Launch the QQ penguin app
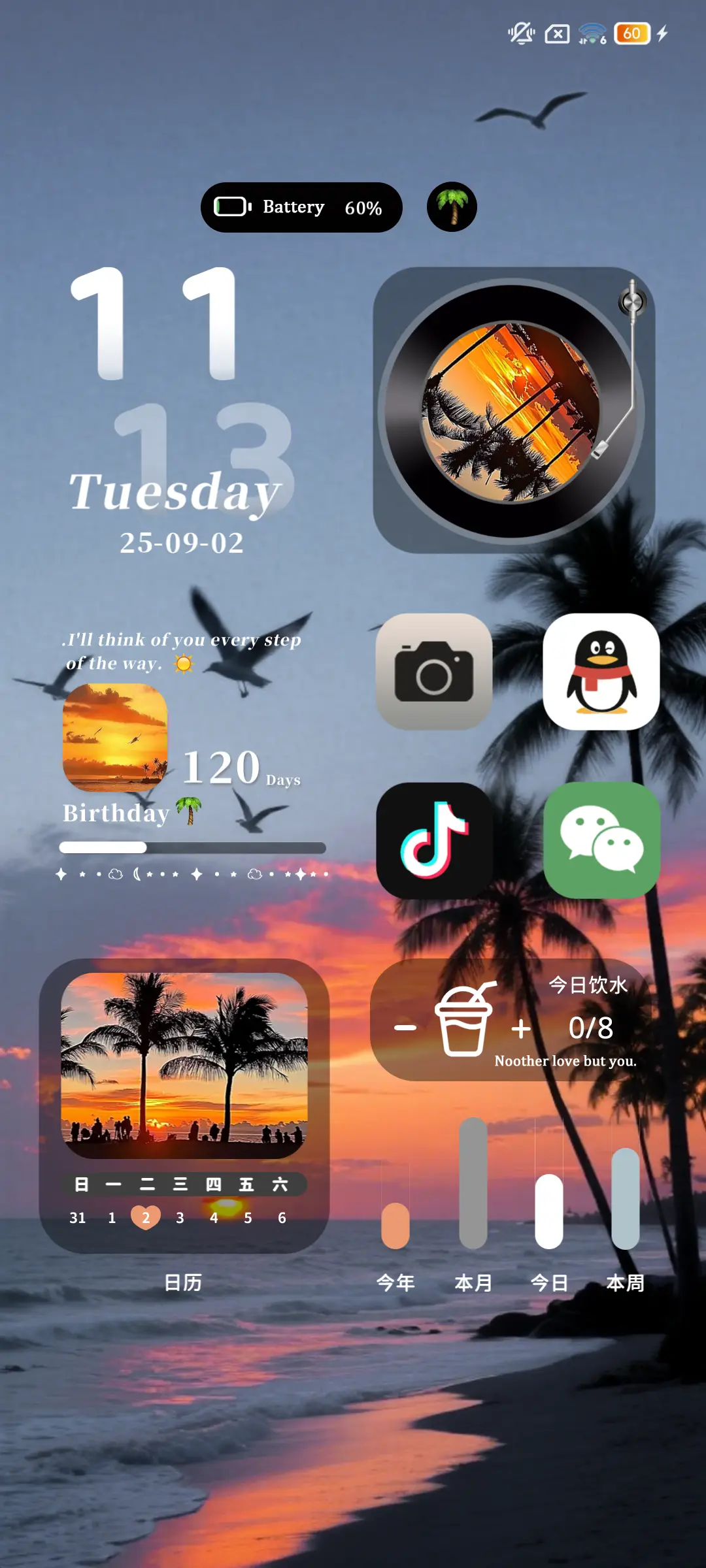706x1568 pixels. (601, 672)
